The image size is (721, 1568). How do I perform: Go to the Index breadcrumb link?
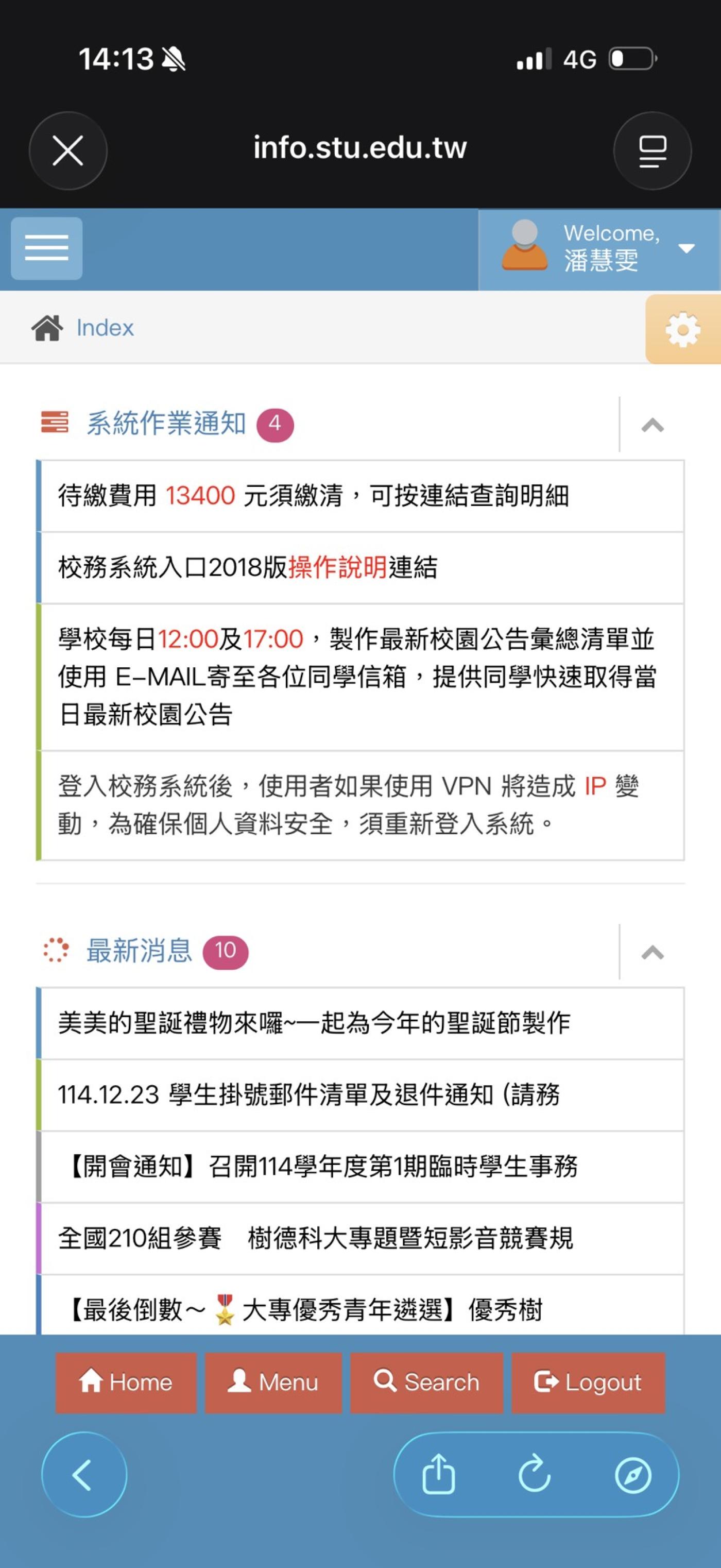[x=105, y=328]
